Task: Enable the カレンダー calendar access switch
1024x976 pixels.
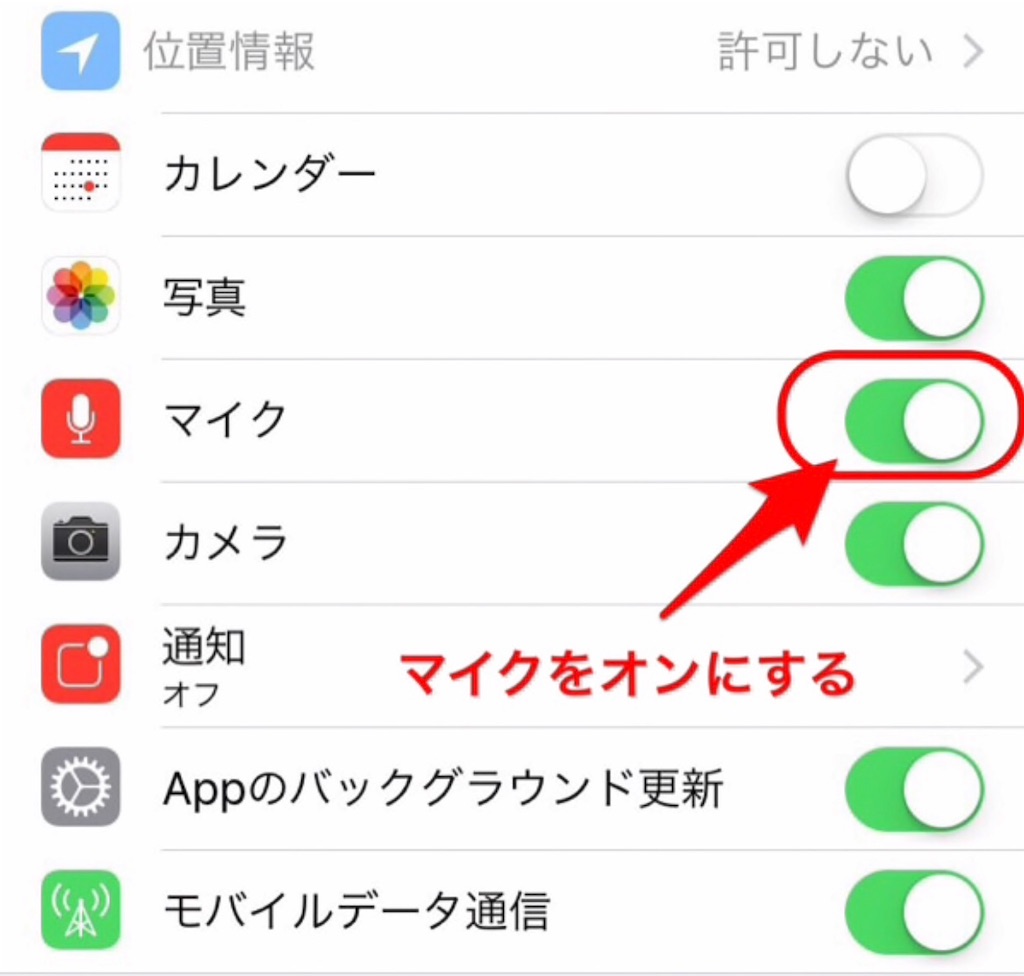Action: point(914,177)
